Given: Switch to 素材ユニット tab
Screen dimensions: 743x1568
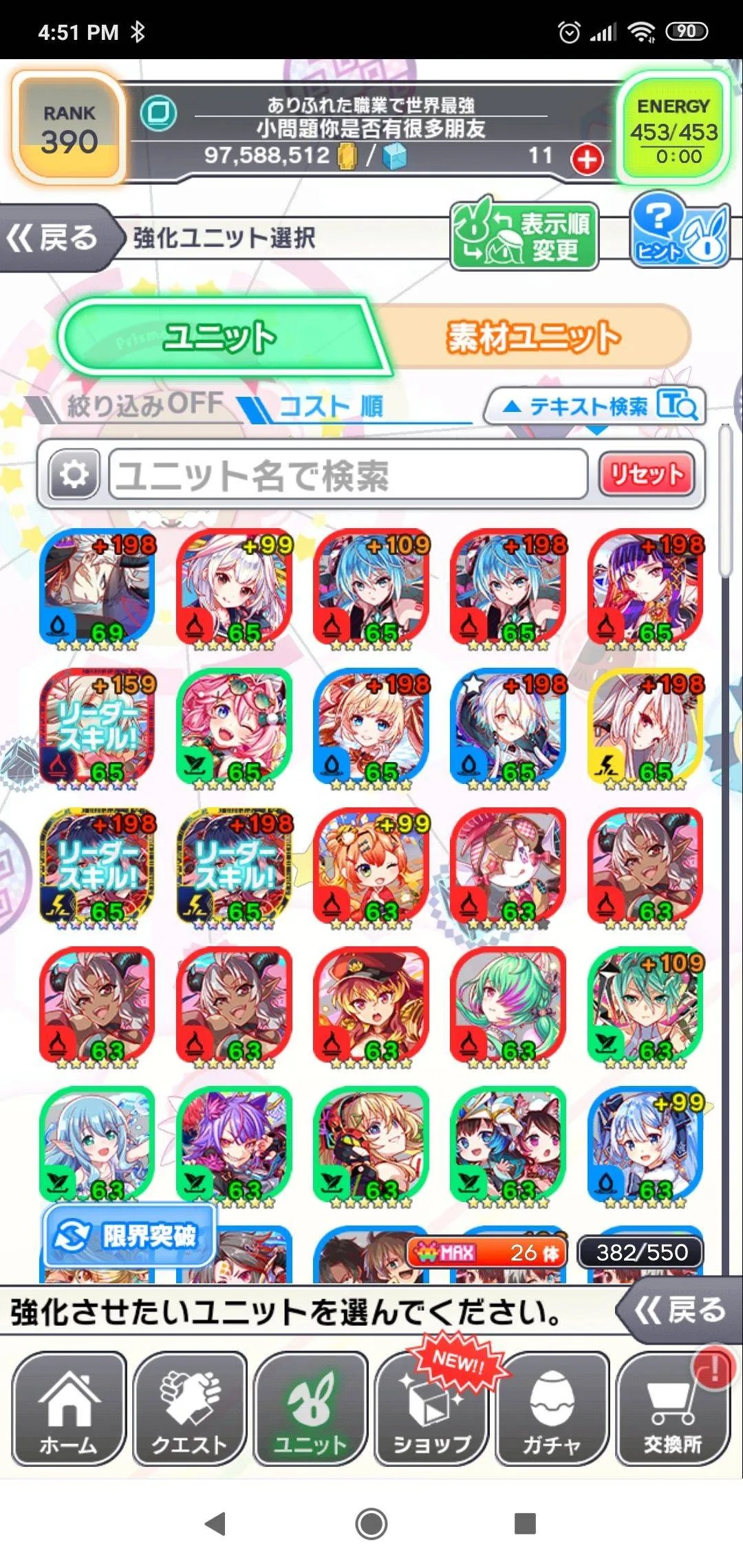Looking at the screenshot, I should click(533, 337).
